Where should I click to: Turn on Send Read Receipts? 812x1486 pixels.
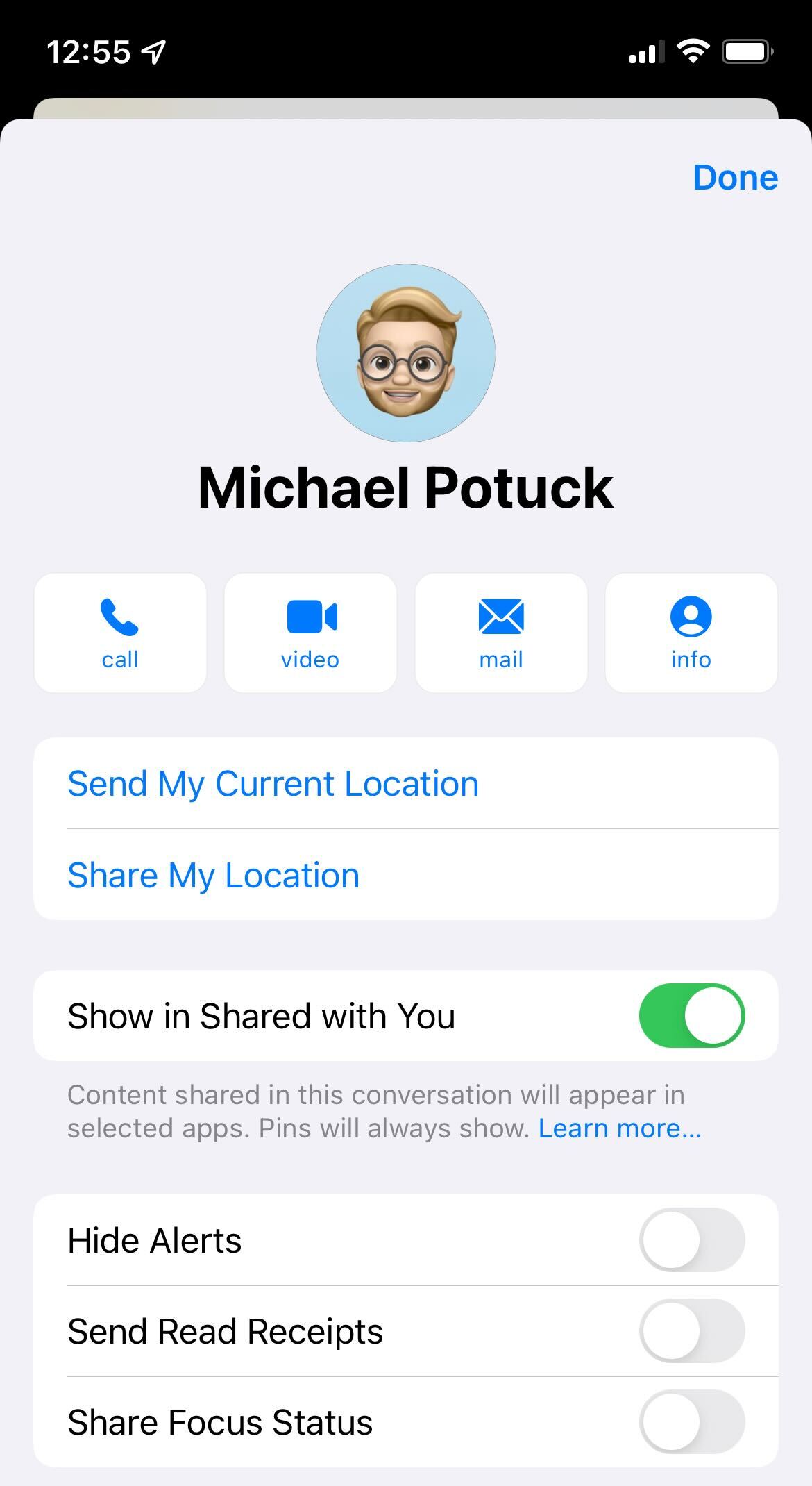(691, 1330)
